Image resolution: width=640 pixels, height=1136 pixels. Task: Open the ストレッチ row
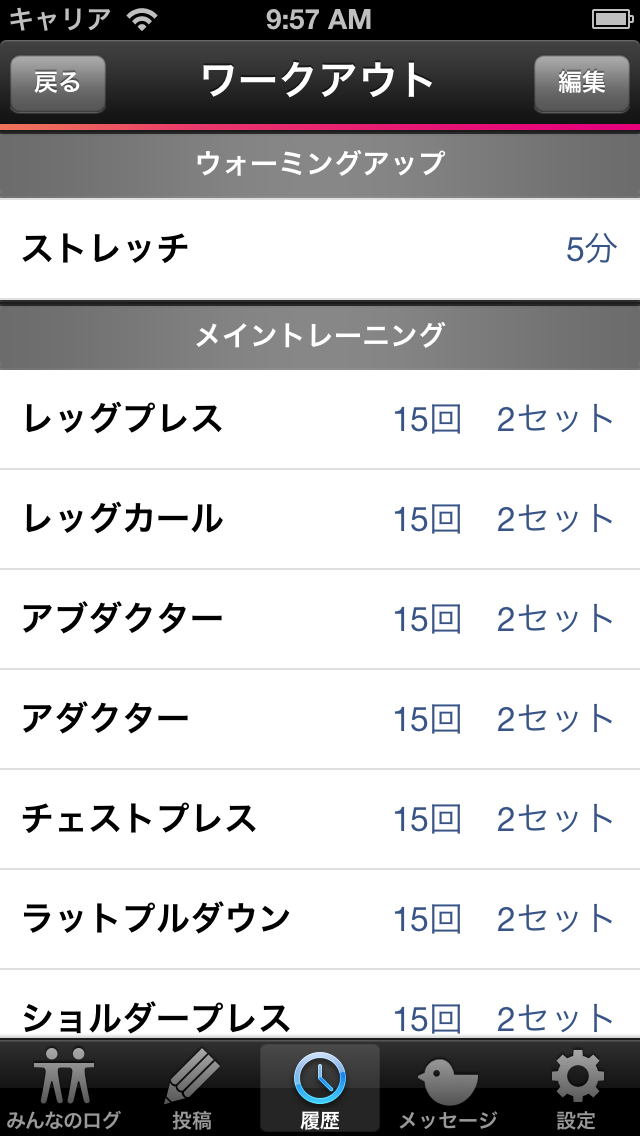click(320, 249)
